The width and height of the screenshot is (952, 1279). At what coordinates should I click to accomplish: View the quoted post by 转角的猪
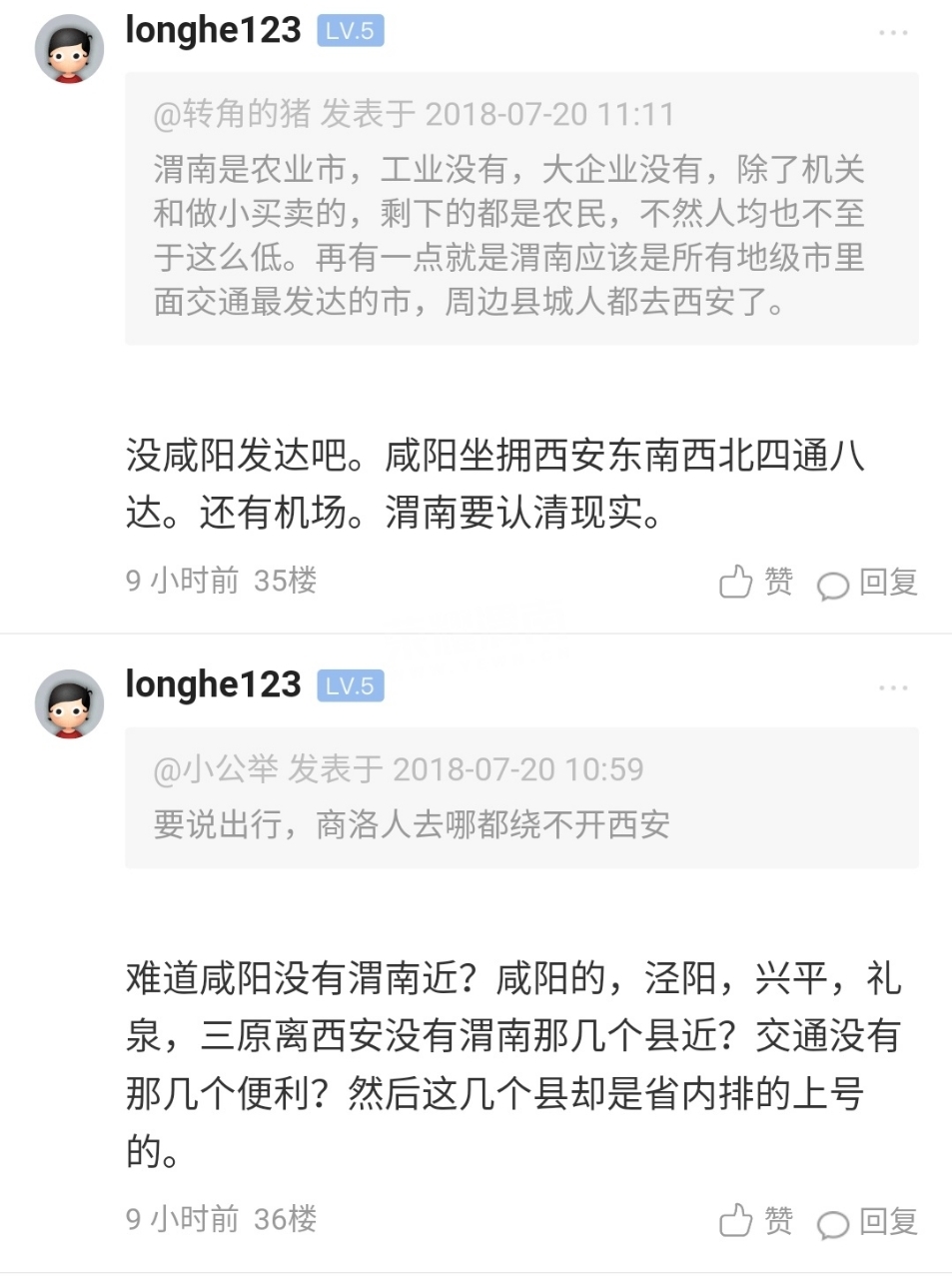[520, 209]
